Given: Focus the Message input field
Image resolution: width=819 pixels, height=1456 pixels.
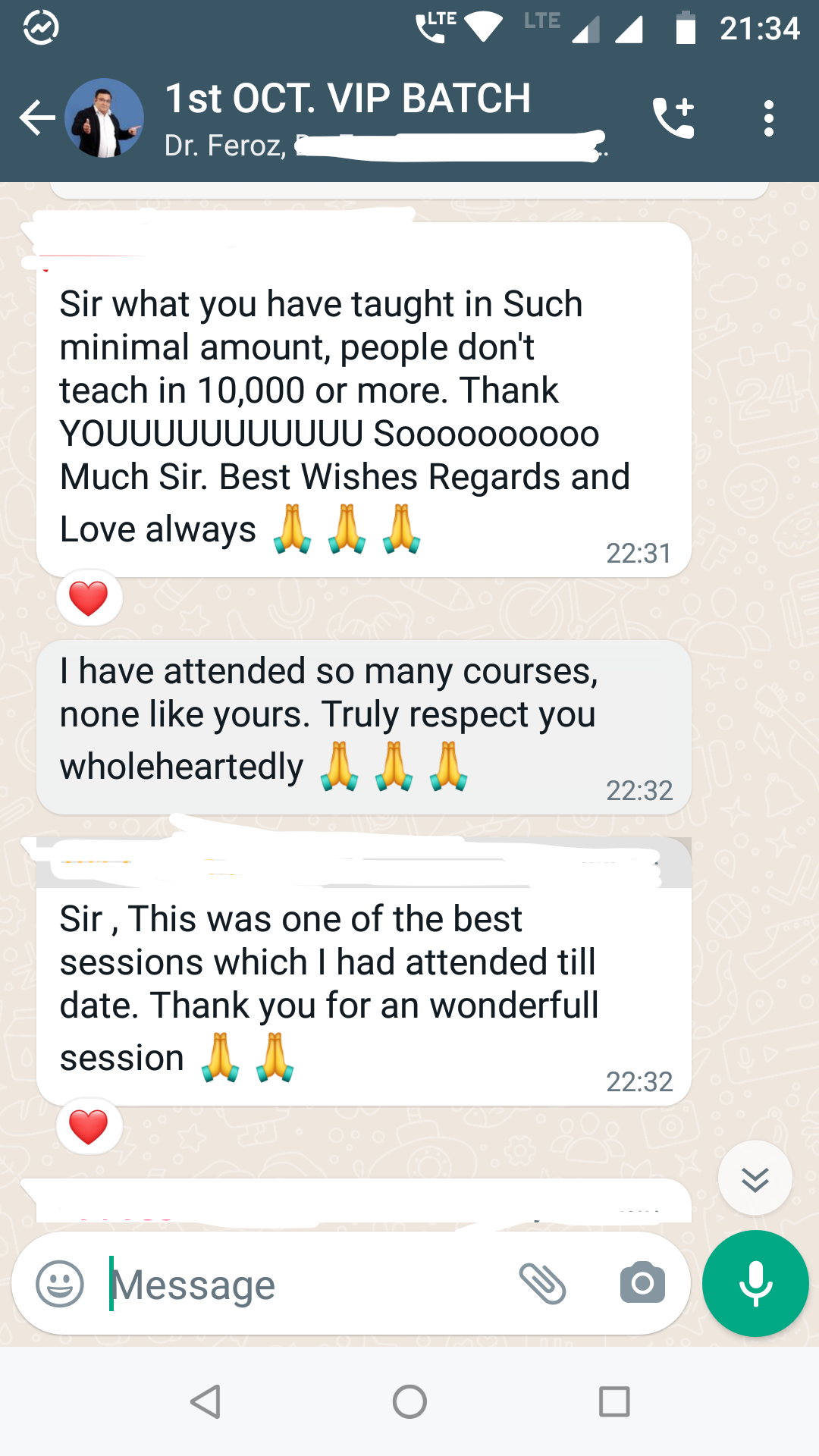Looking at the screenshot, I should pos(303,1284).
